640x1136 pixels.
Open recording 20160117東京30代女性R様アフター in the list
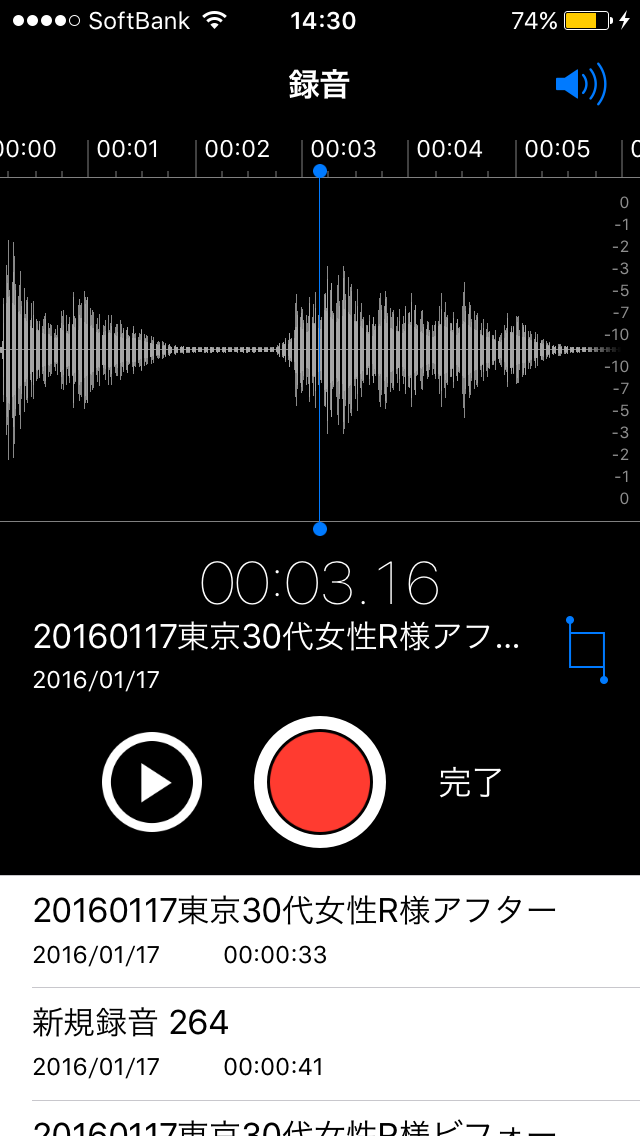click(x=294, y=930)
